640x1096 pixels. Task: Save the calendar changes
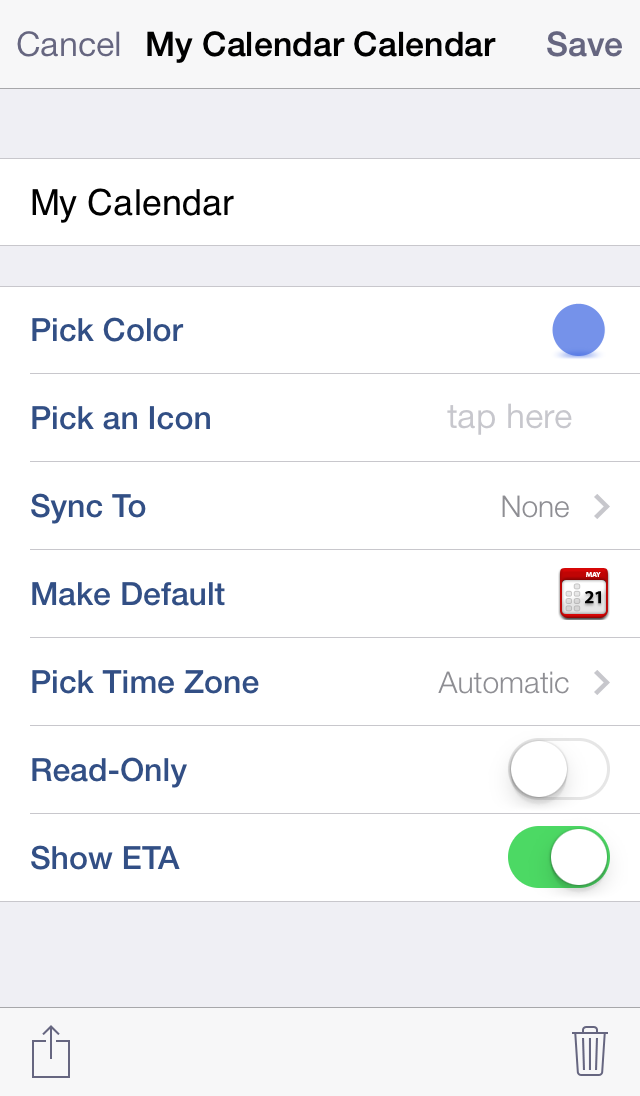(584, 45)
